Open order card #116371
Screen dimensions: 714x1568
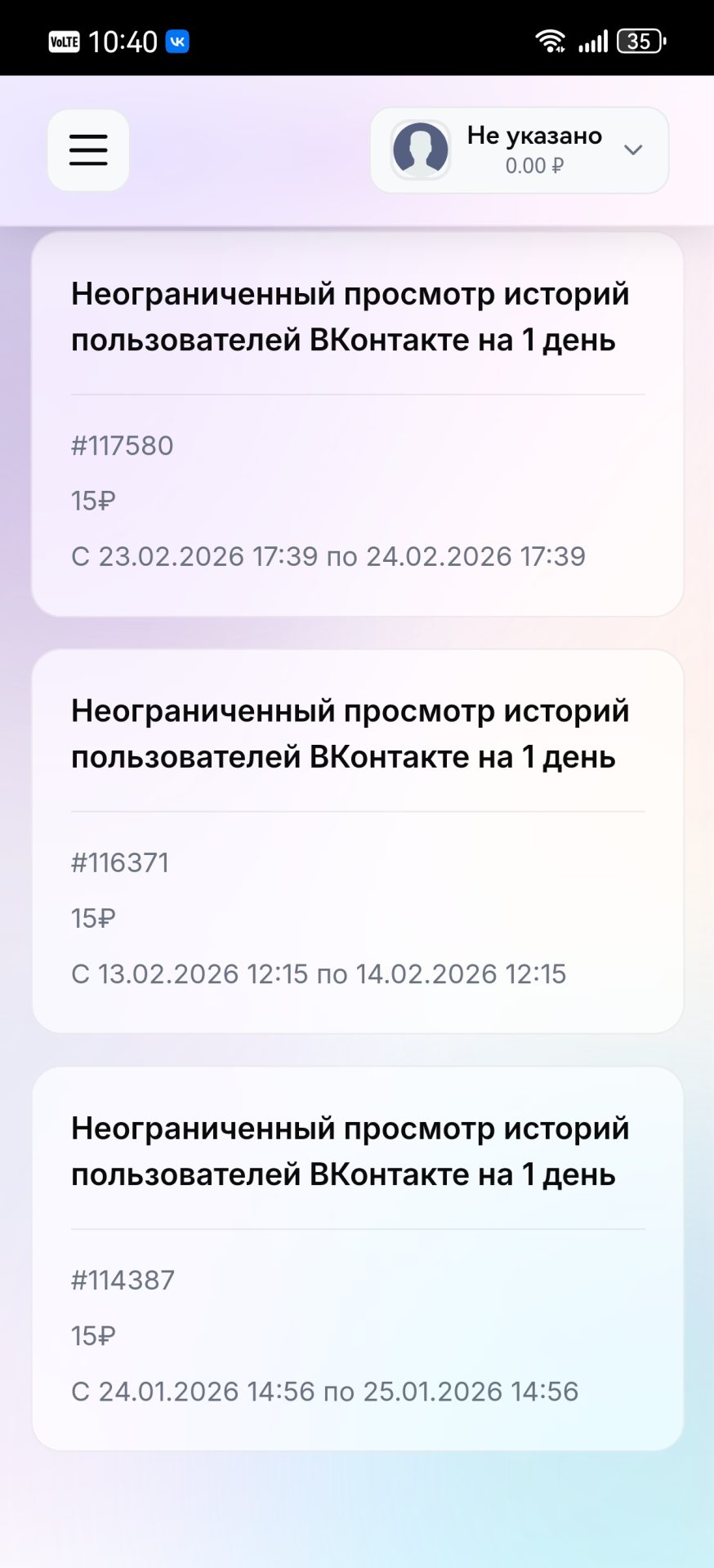[x=357, y=841]
